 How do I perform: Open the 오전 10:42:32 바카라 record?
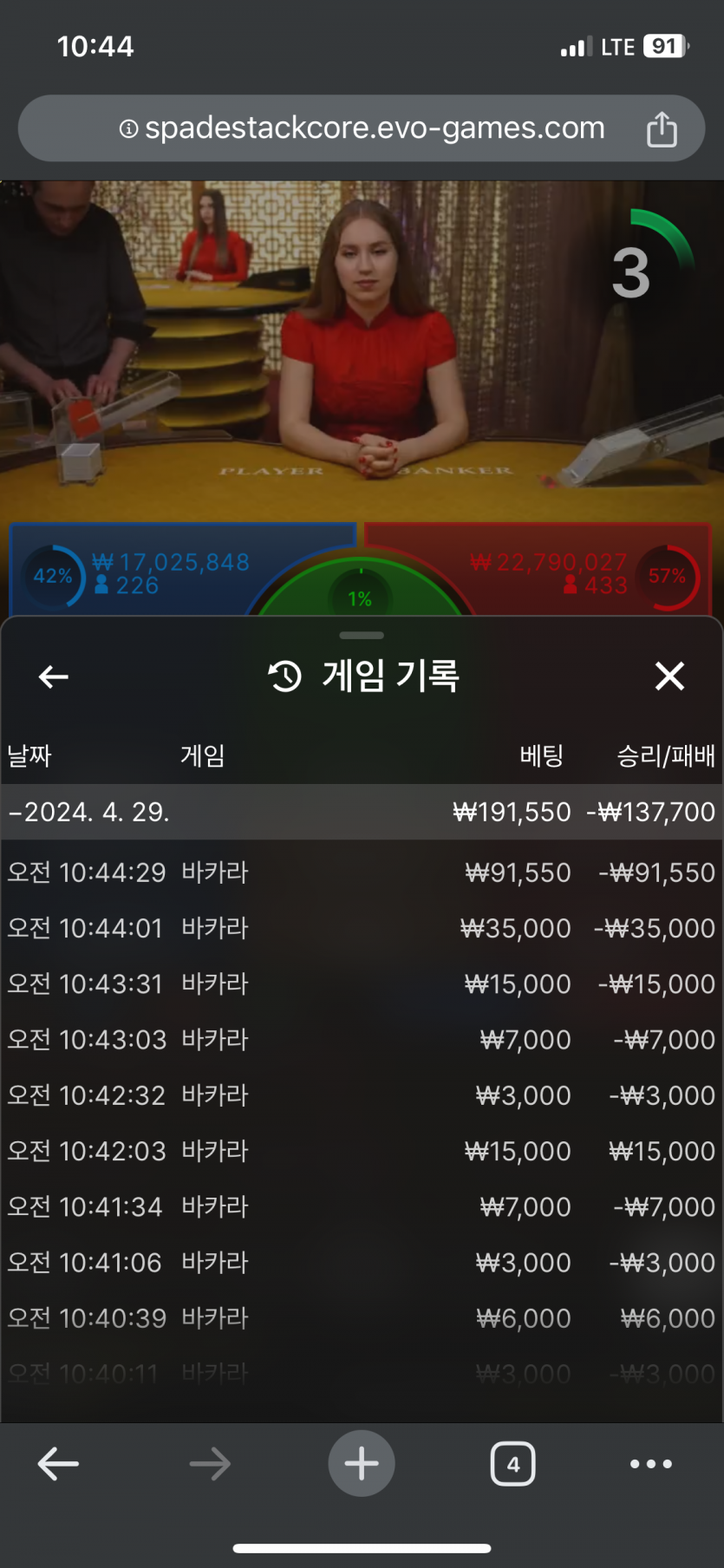362,1095
